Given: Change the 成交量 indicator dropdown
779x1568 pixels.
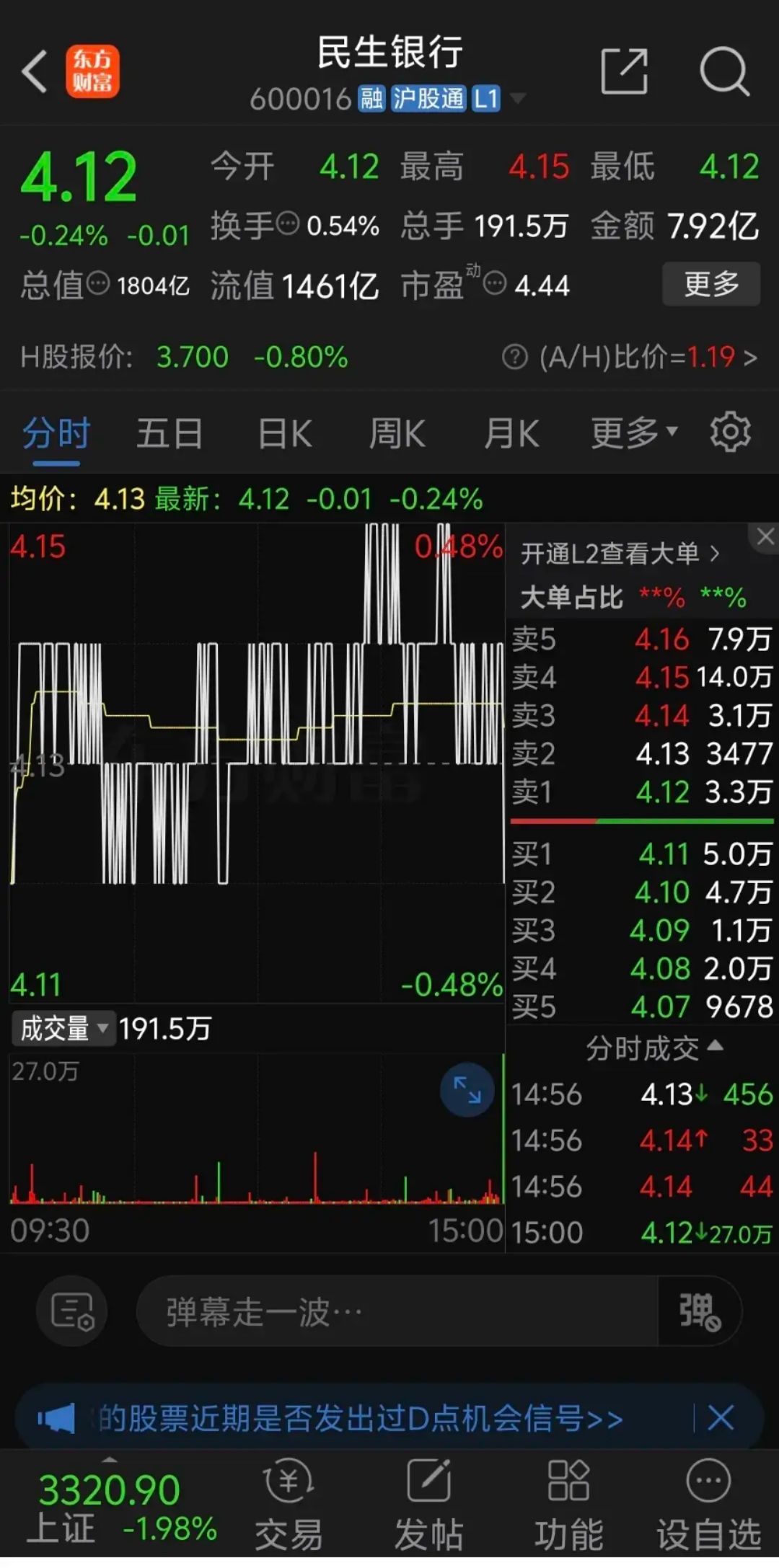Looking at the screenshot, I should coord(63,1029).
